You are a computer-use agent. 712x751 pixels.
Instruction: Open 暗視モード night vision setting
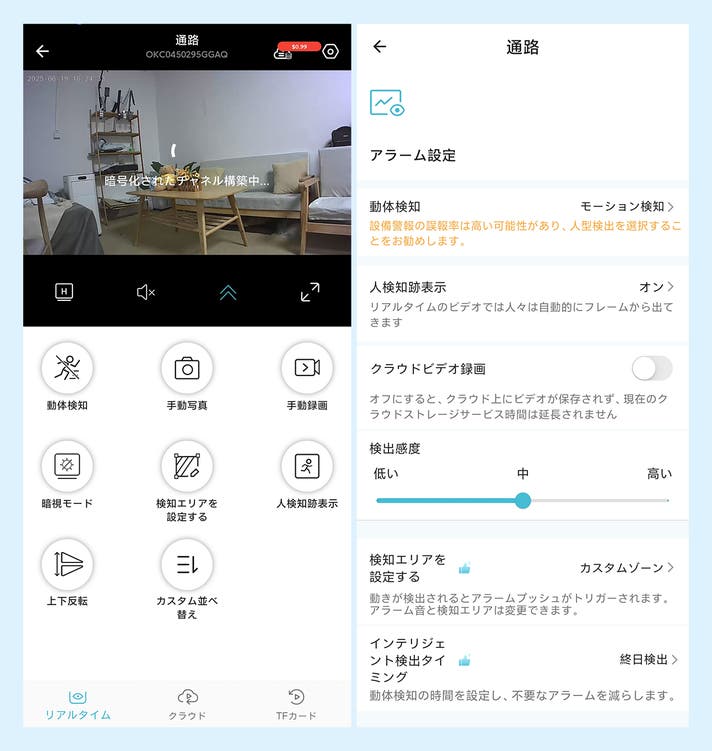pos(67,466)
